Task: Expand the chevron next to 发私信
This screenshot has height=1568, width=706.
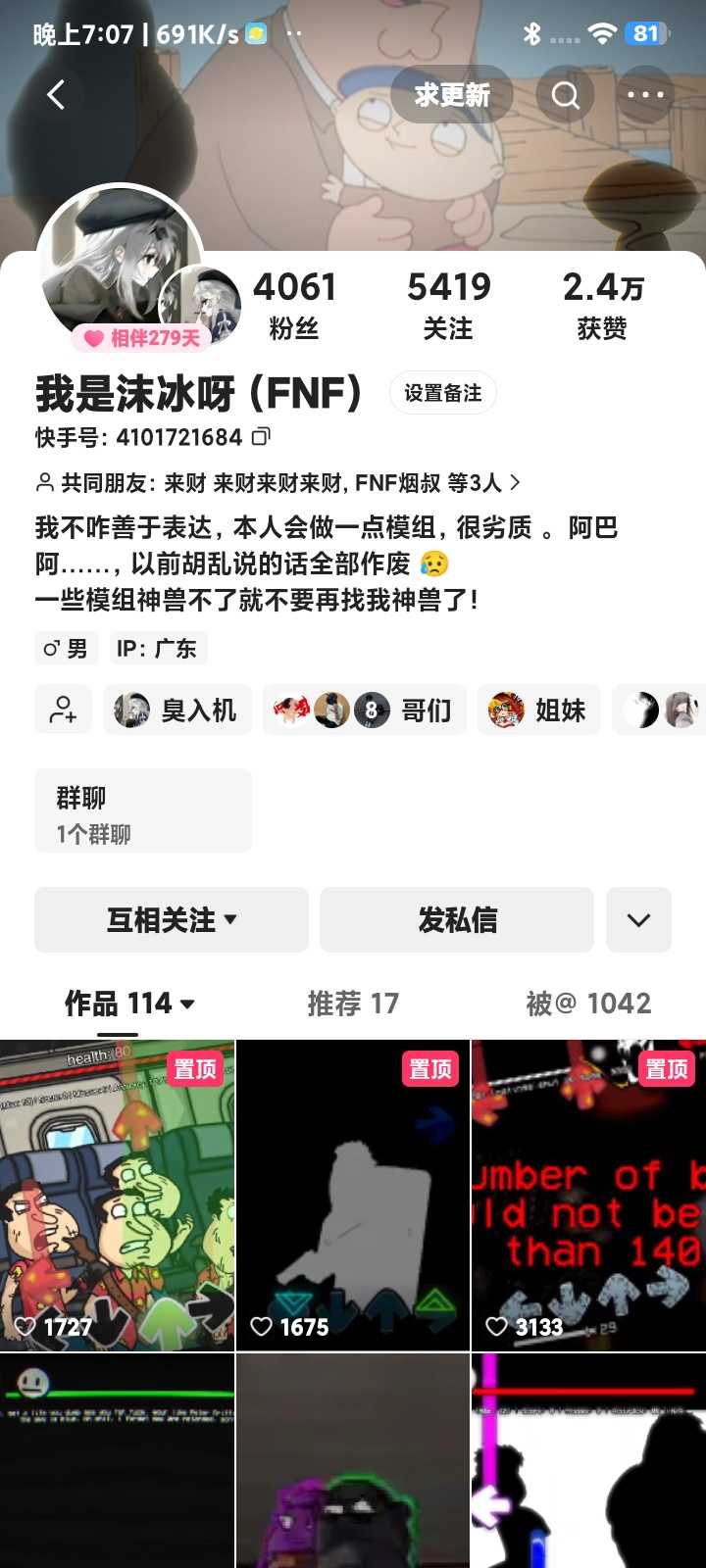Action: pos(638,920)
